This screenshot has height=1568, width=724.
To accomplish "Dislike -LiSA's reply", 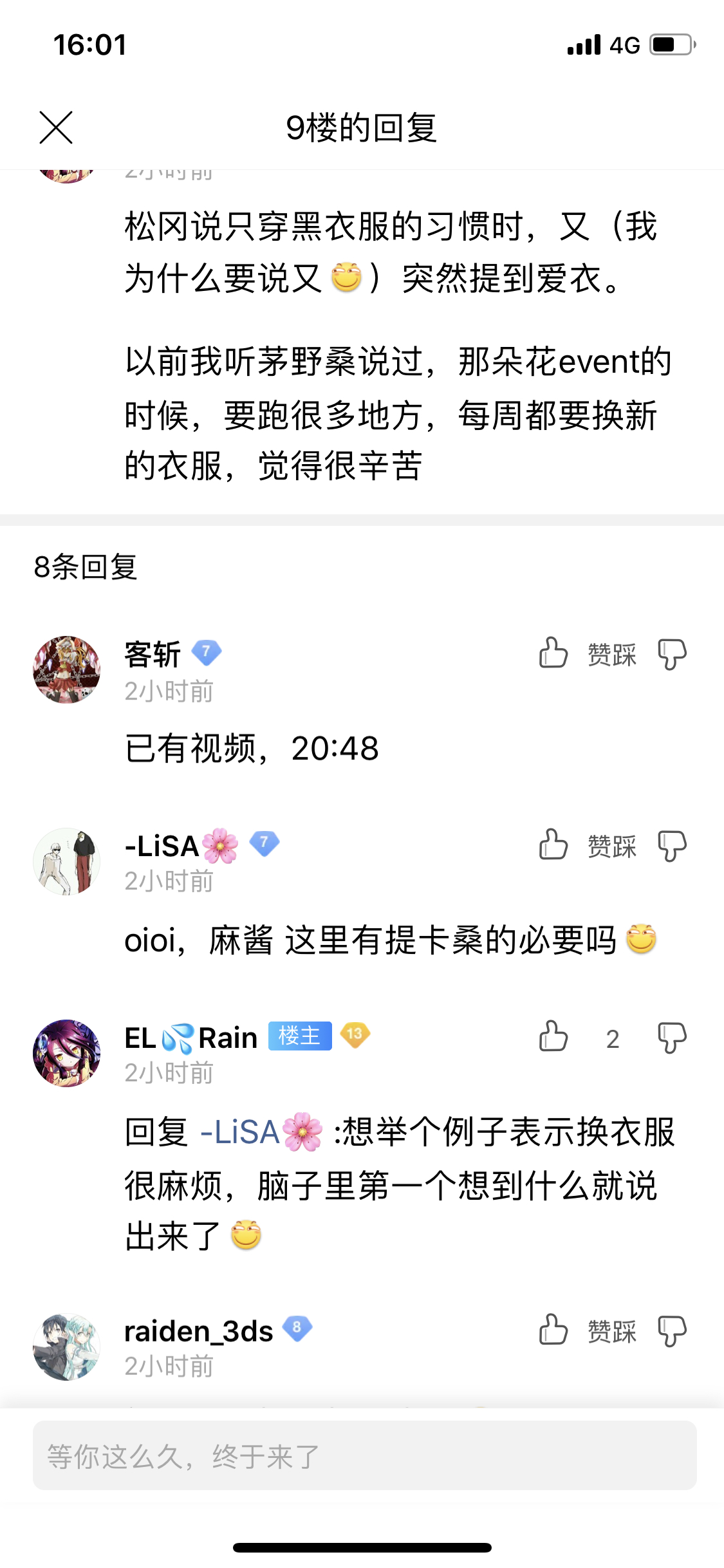I will pos(672,845).
